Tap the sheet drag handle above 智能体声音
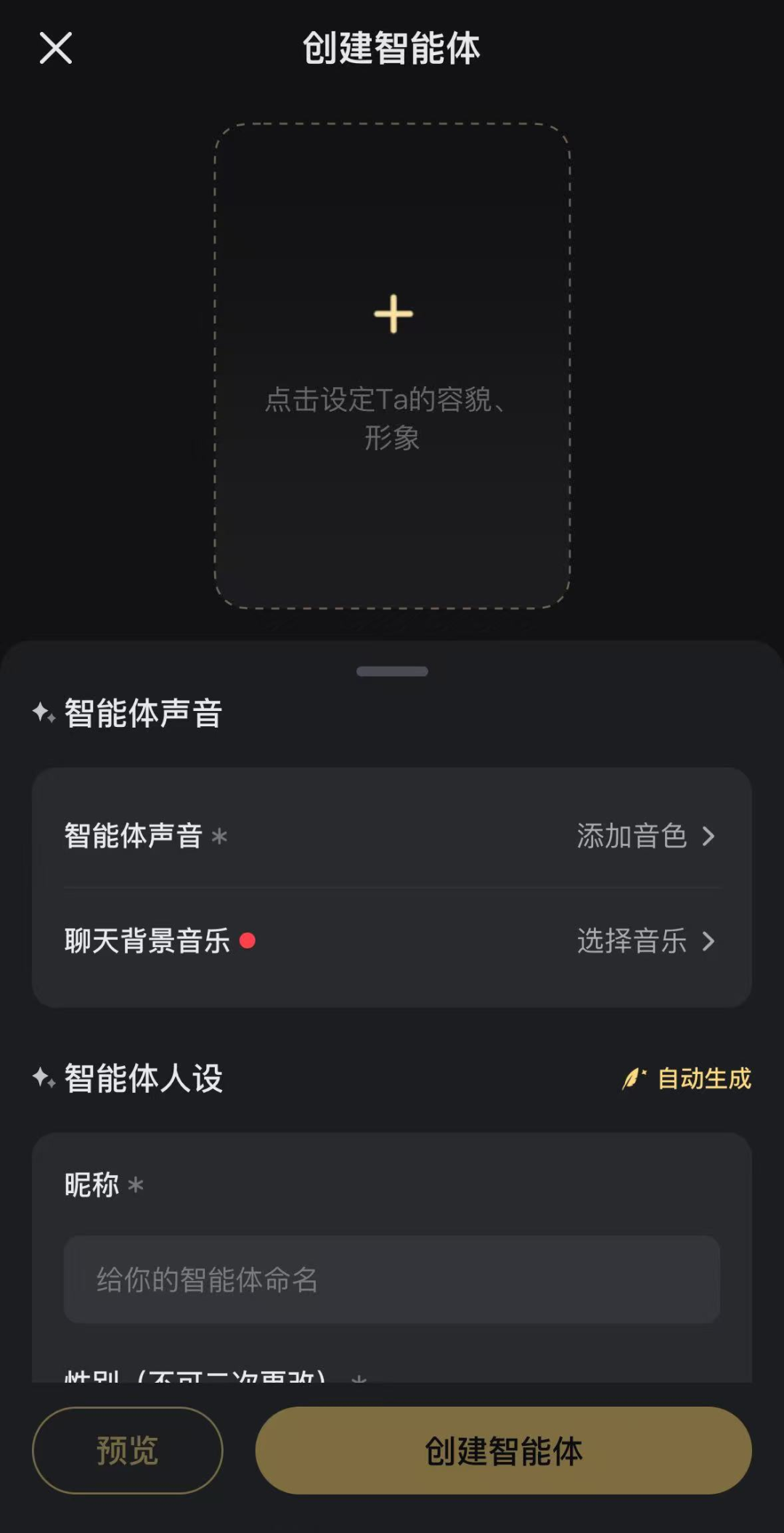The image size is (784, 1533). tap(392, 671)
